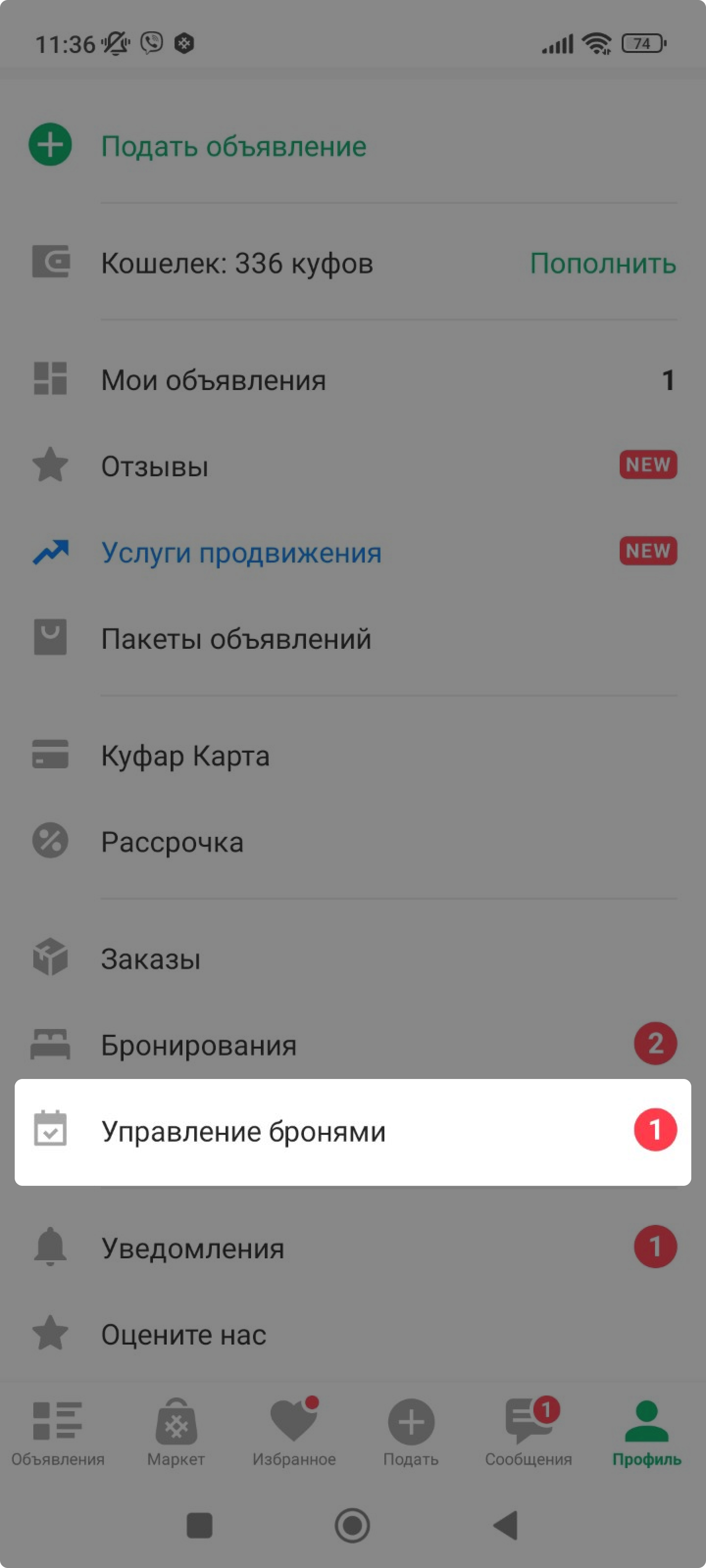
Task: Open Управление бронями row
Action: [x=353, y=1131]
